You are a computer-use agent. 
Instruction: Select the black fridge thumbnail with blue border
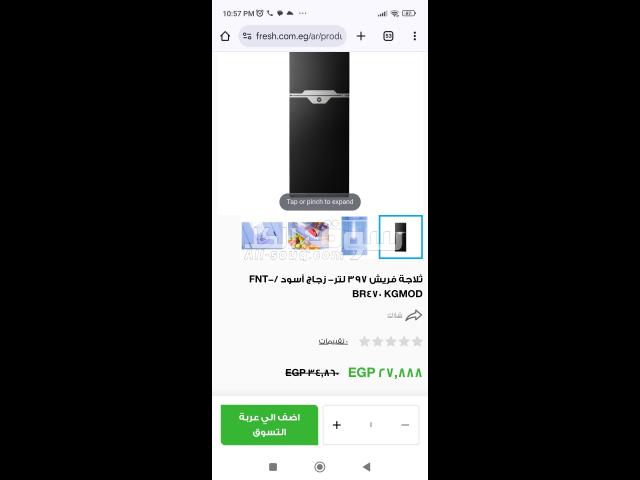(x=400, y=236)
